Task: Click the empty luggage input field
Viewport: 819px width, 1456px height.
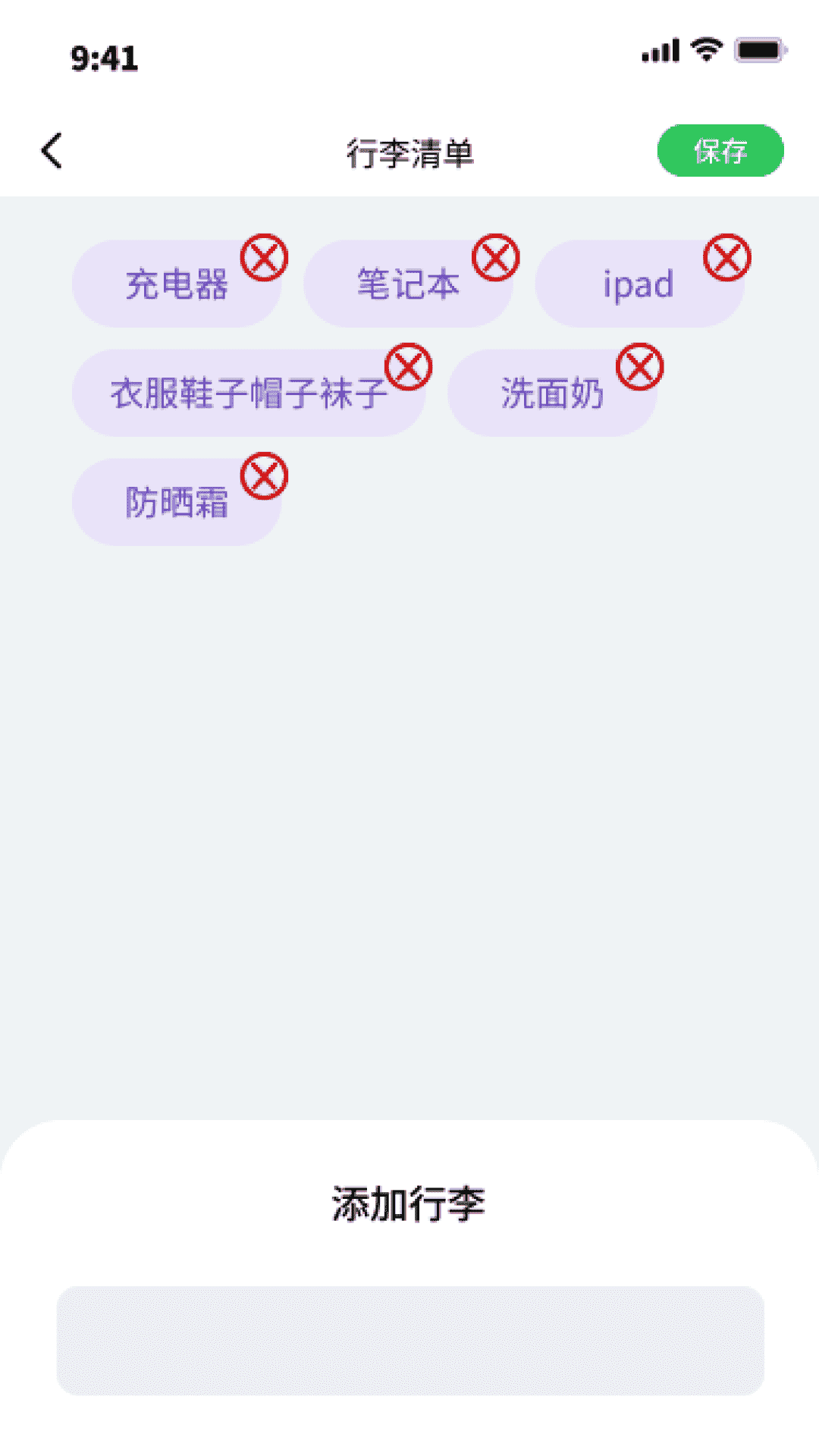Action: tap(409, 1336)
